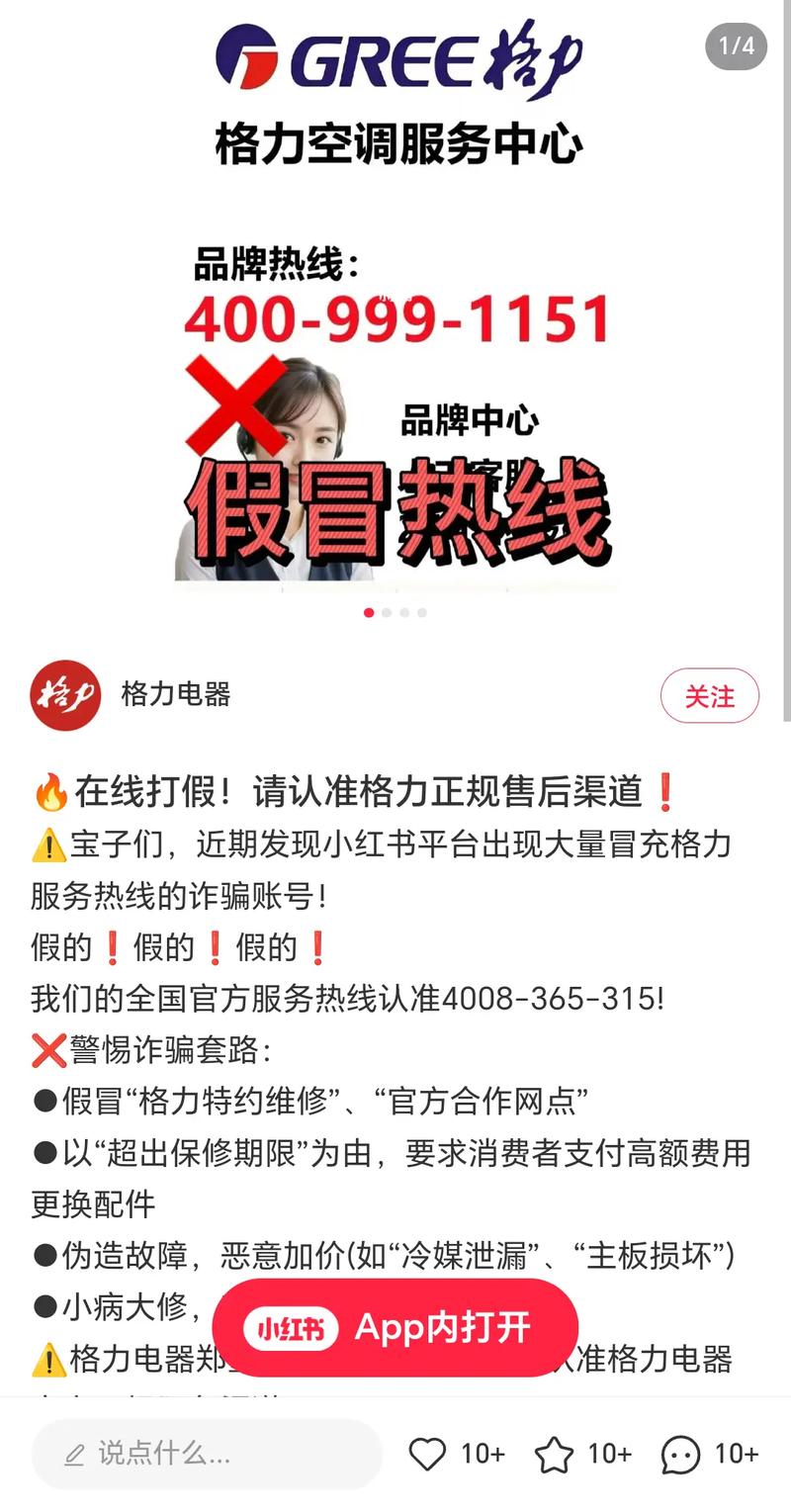The image size is (791, 1512).
Task: Select the fourth carousel pagination dot
Action: [x=423, y=612]
